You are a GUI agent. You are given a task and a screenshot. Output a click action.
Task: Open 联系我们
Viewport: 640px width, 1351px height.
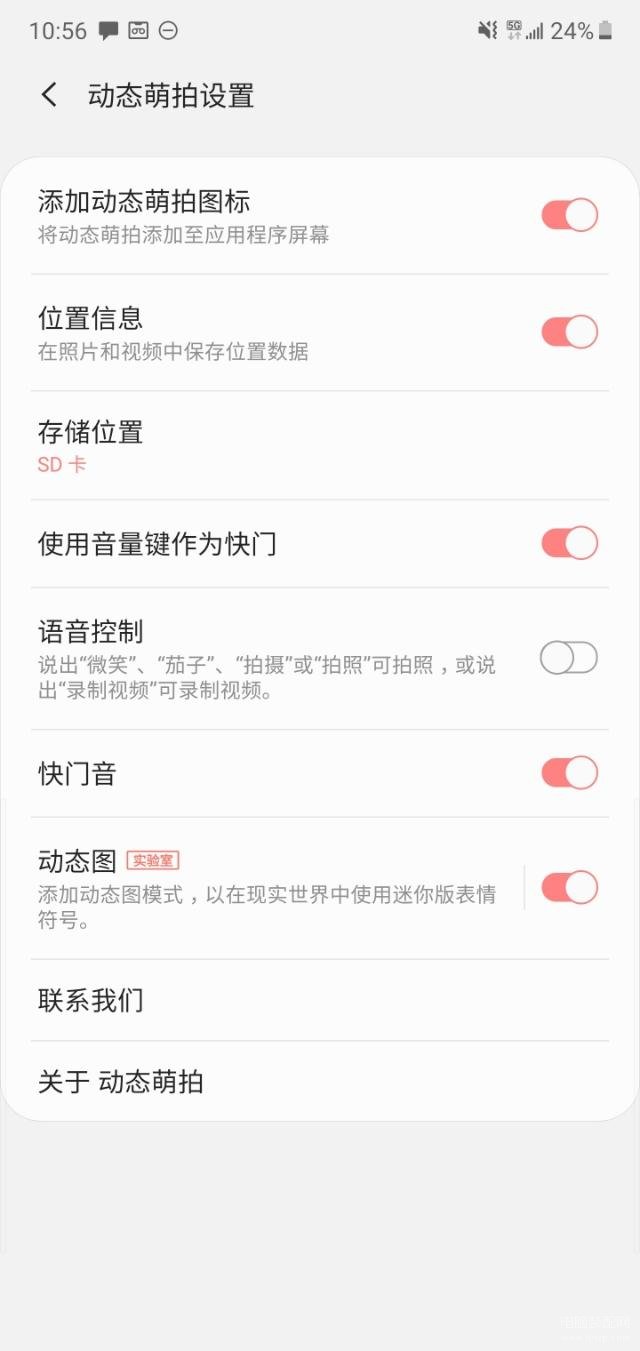tap(320, 1000)
